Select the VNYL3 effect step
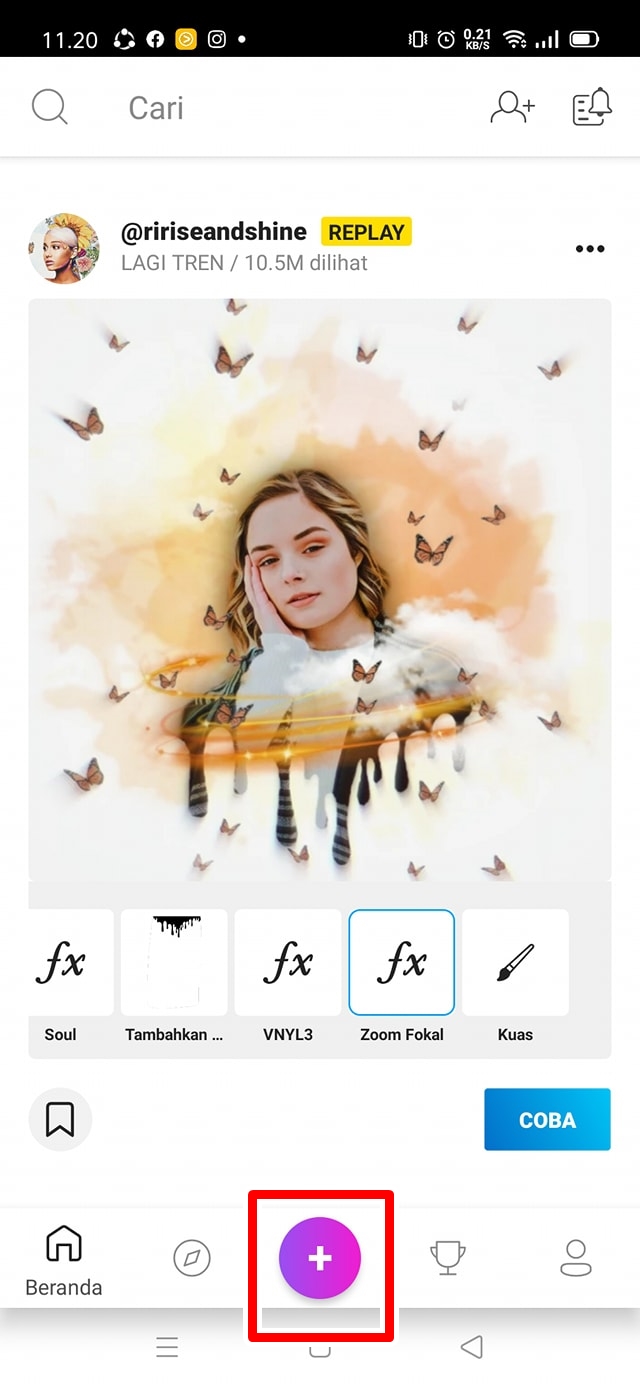Screen dimensions: 640x1386 tap(288, 963)
